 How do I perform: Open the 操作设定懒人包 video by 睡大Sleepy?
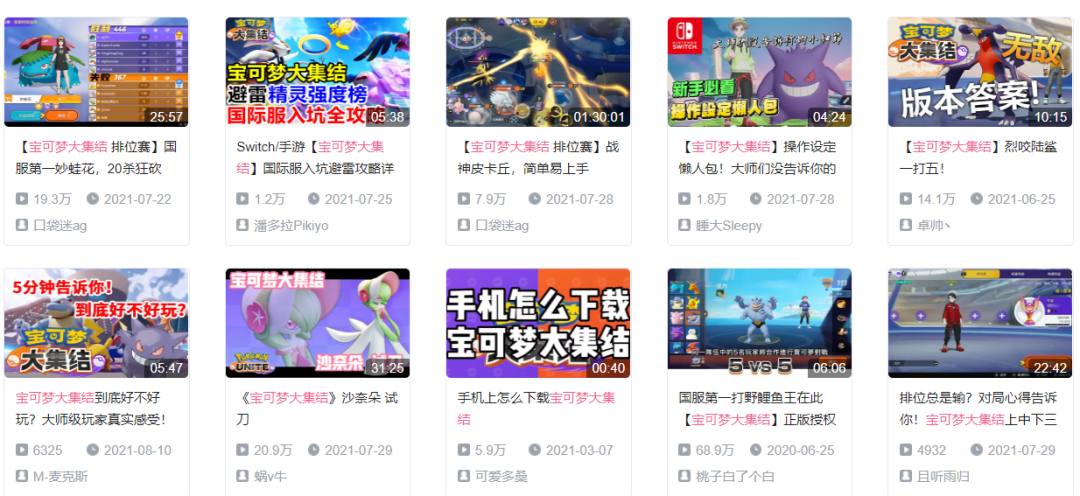point(759,72)
